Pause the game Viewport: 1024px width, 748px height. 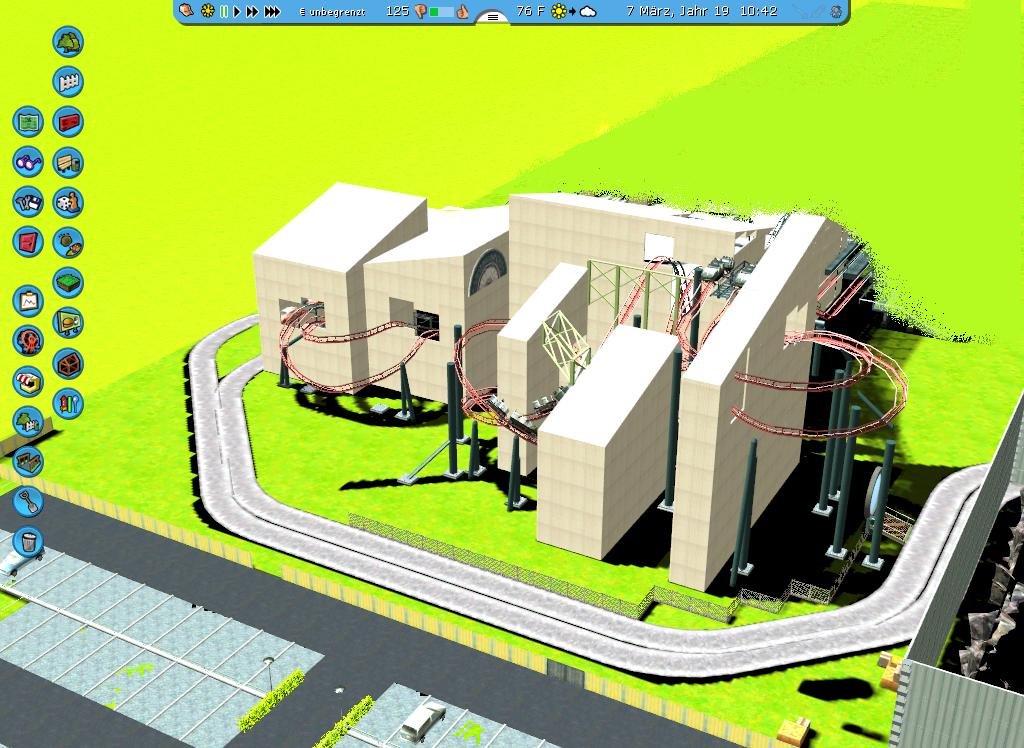224,11
